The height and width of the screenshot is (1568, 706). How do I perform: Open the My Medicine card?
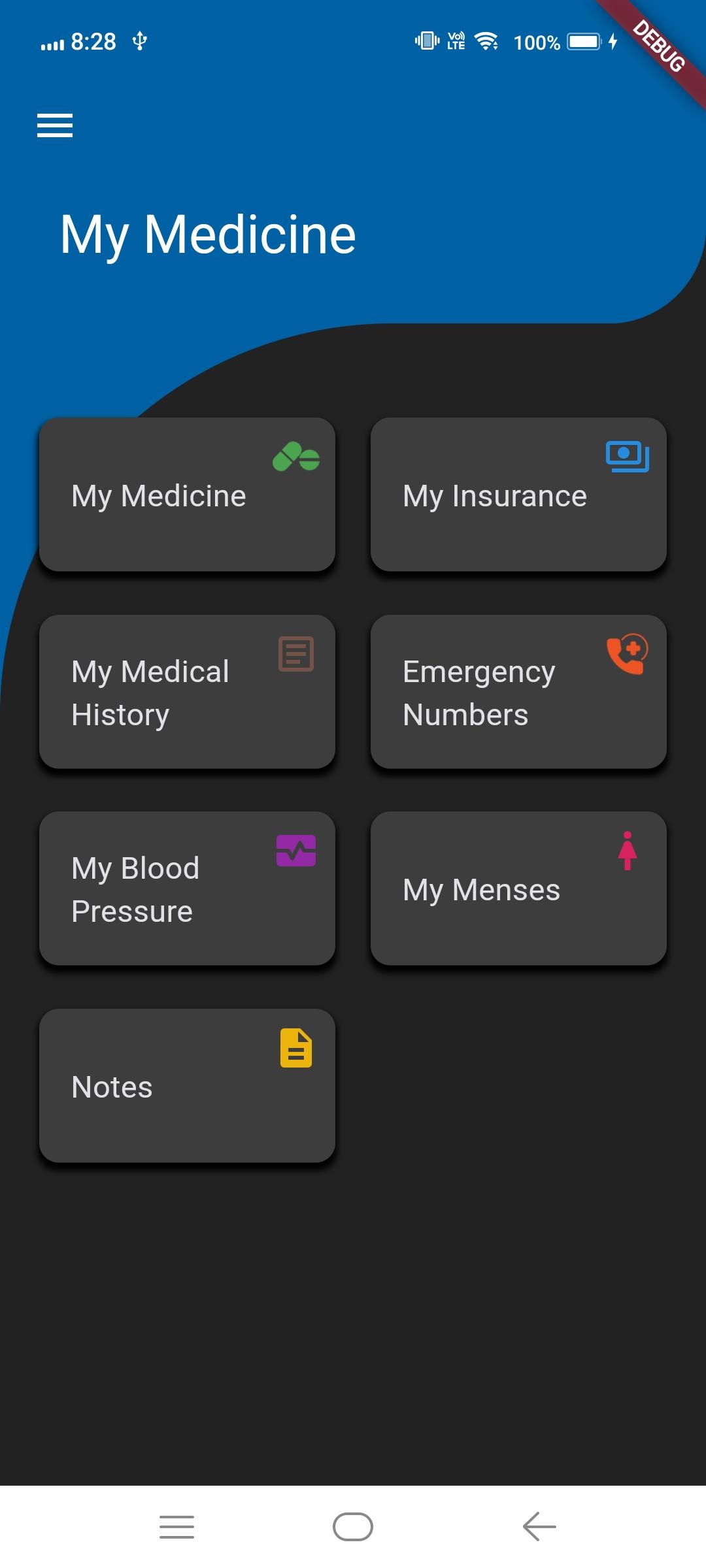click(187, 495)
